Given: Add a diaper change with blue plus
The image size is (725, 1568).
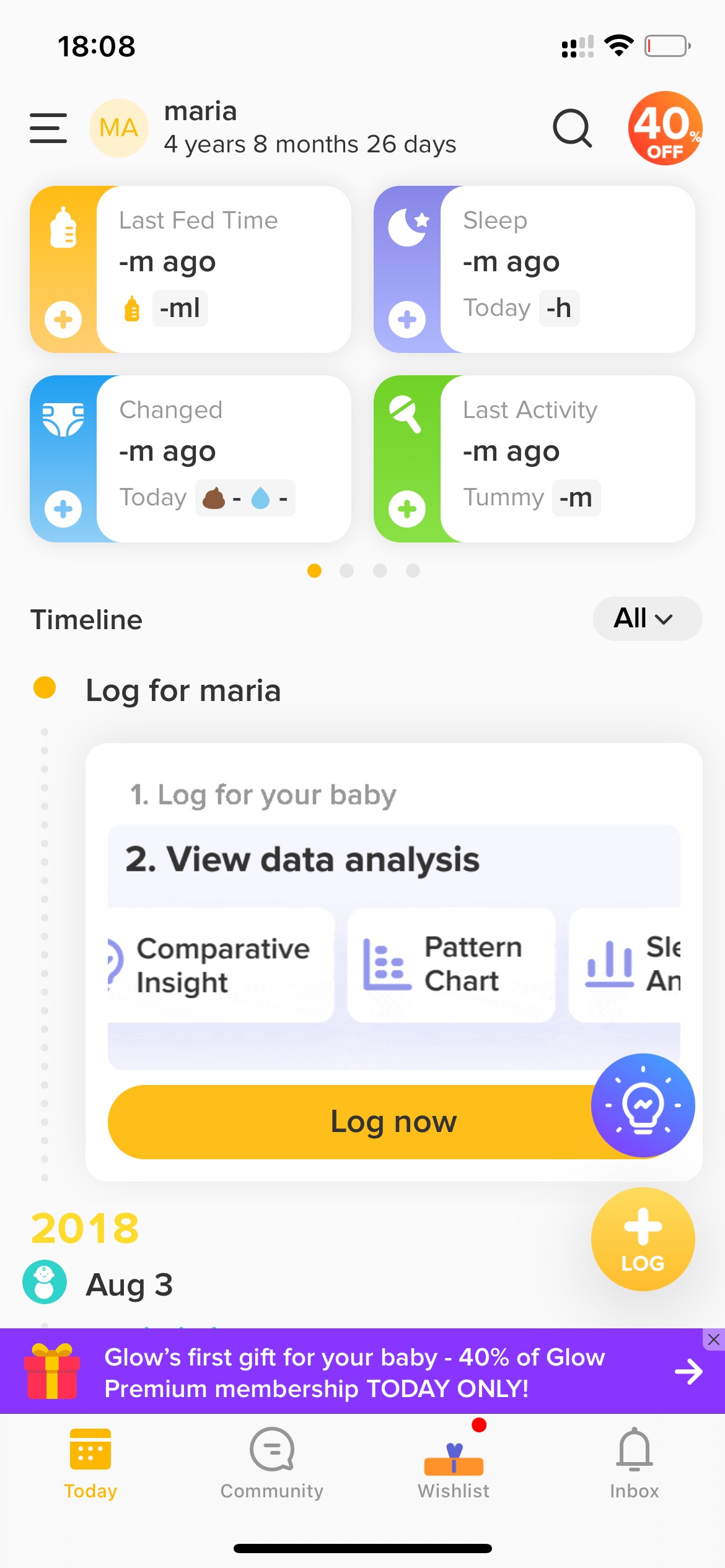Looking at the screenshot, I should tap(63, 509).
